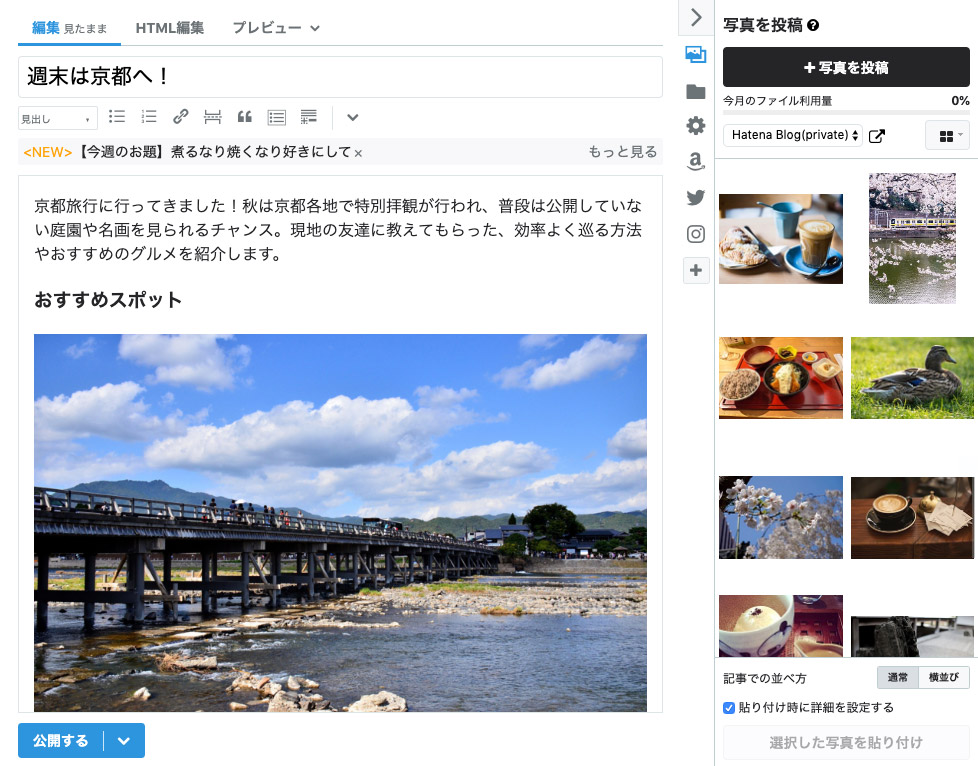Open the folder icon in sidebar
Viewport: 978px width, 766px height.
tap(696, 92)
